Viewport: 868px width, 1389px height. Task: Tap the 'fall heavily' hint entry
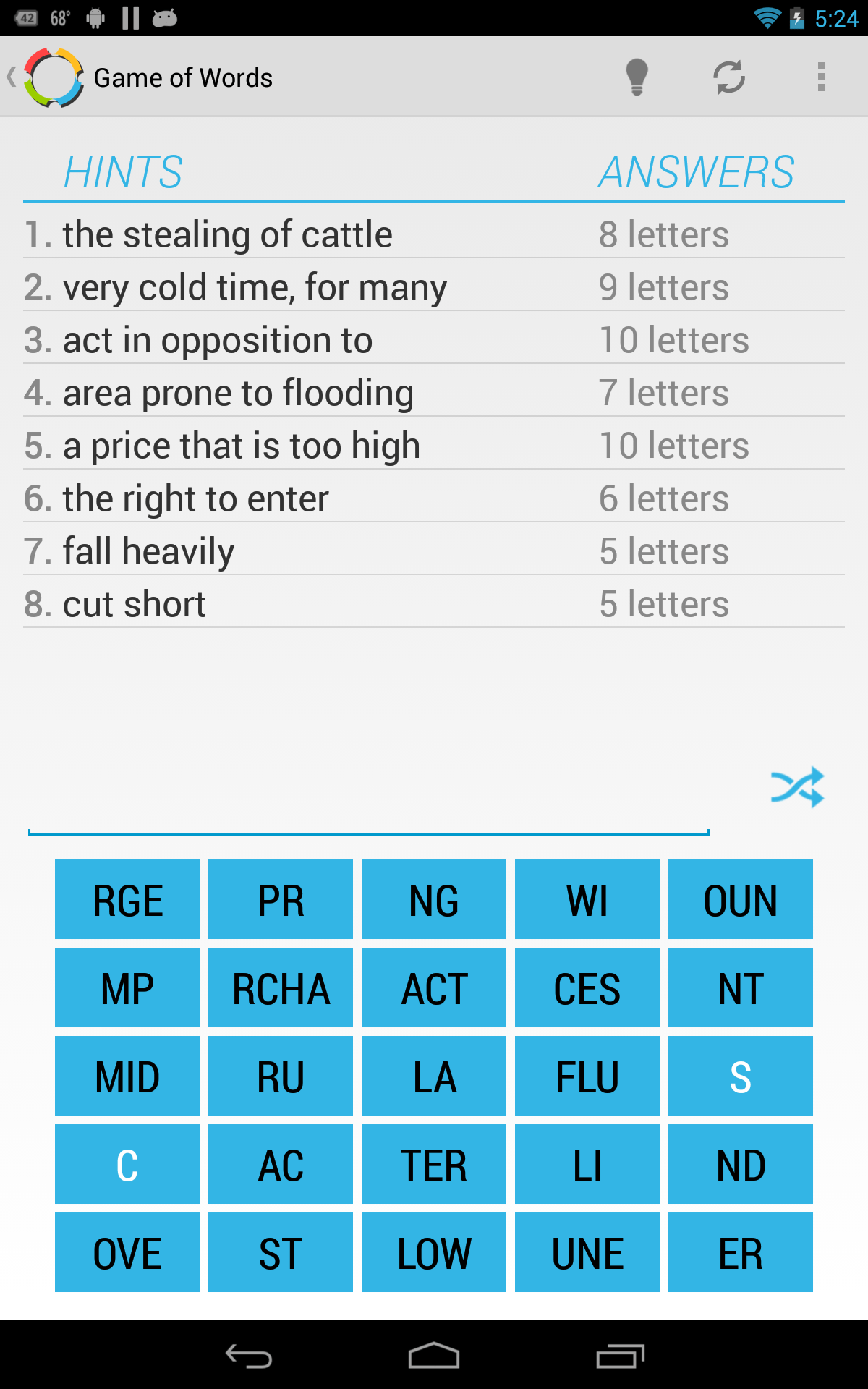click(147, 550)
